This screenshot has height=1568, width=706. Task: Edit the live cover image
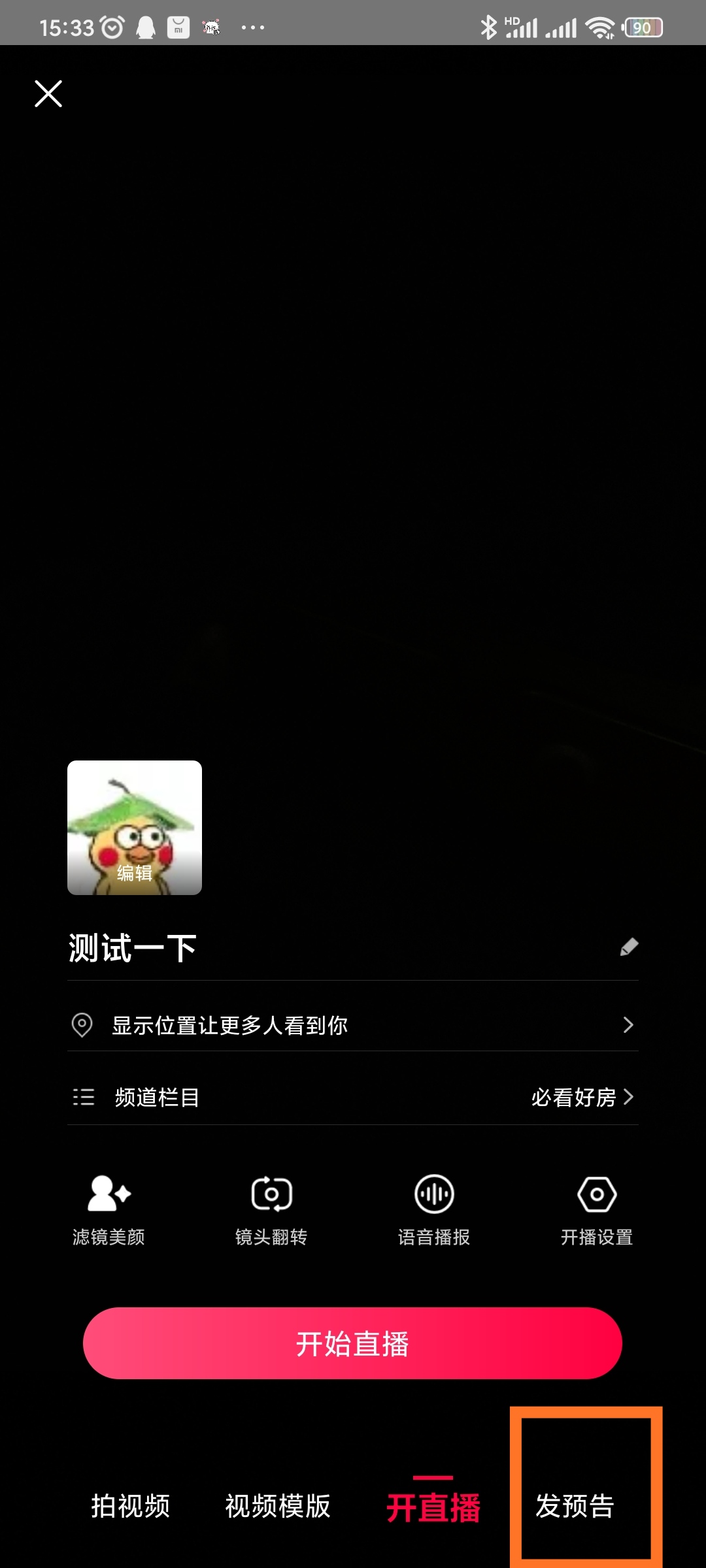(x=135, y=827)
